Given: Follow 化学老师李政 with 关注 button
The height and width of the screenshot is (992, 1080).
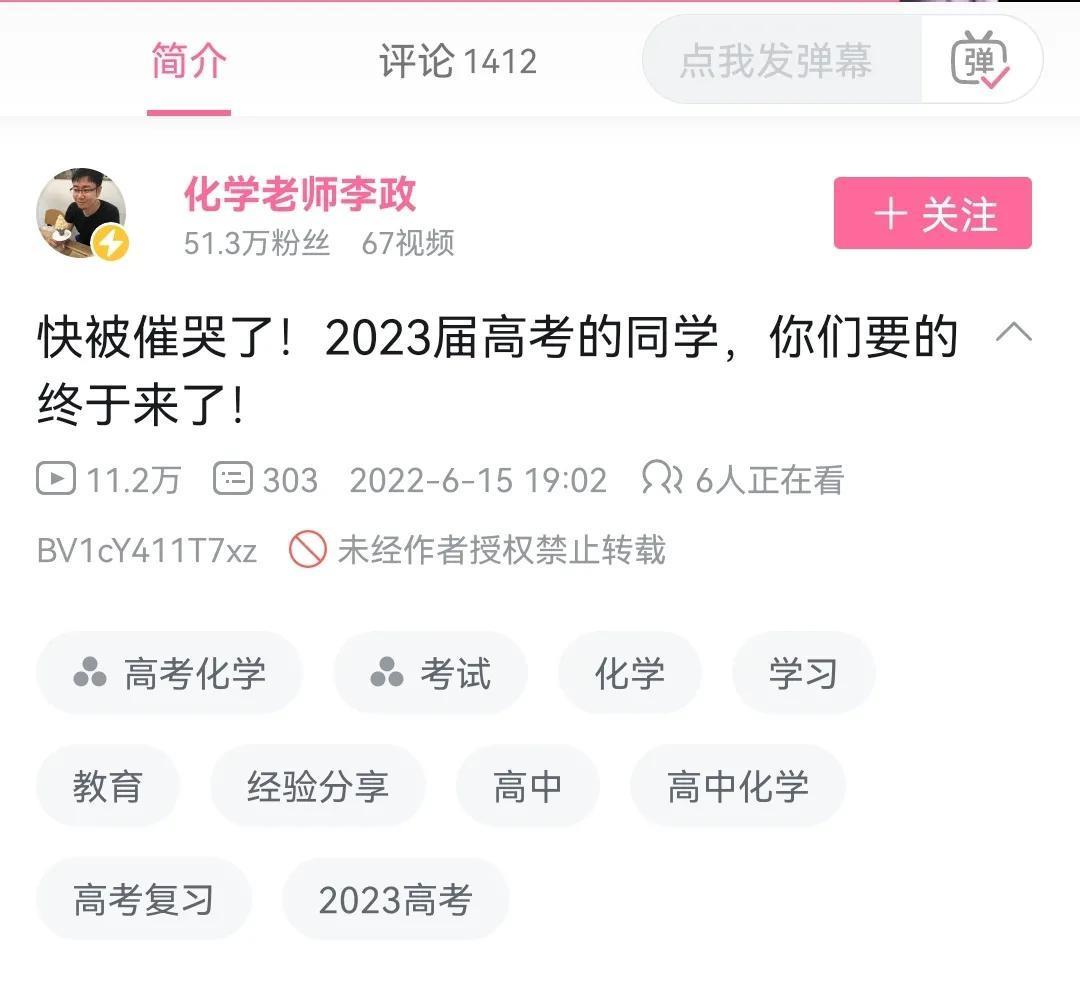Looking at the screenshot, I should pos(932,214).
